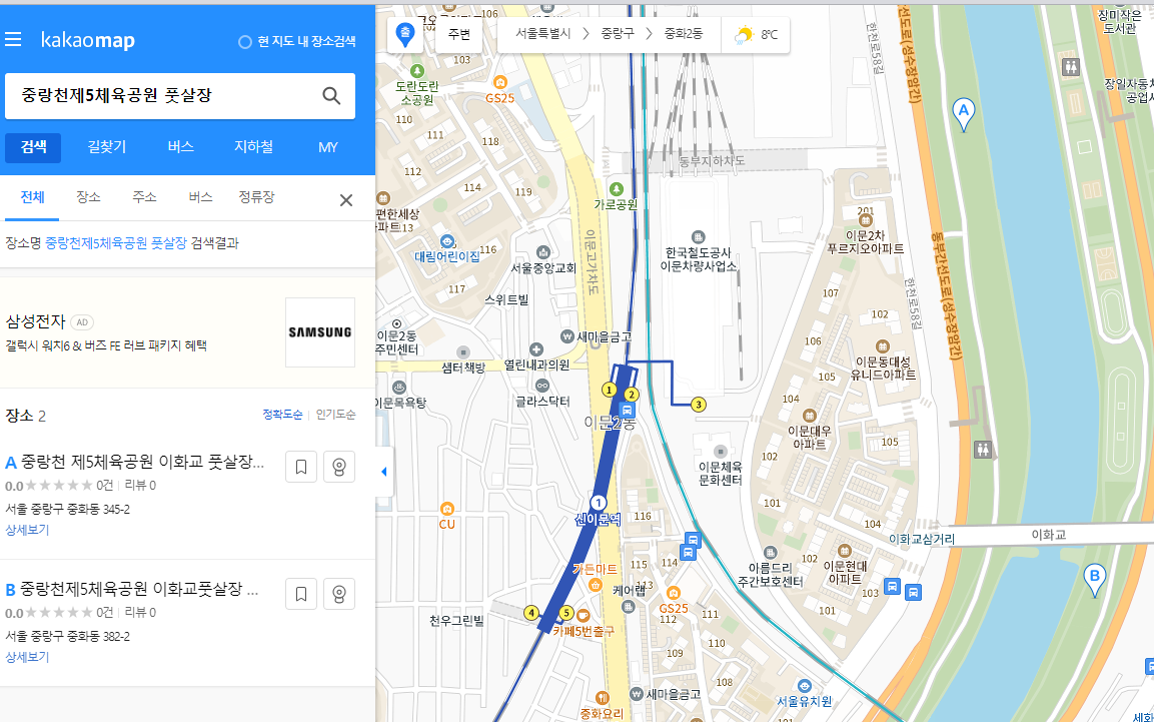Collapse the side panel arrow

[383, 471]
